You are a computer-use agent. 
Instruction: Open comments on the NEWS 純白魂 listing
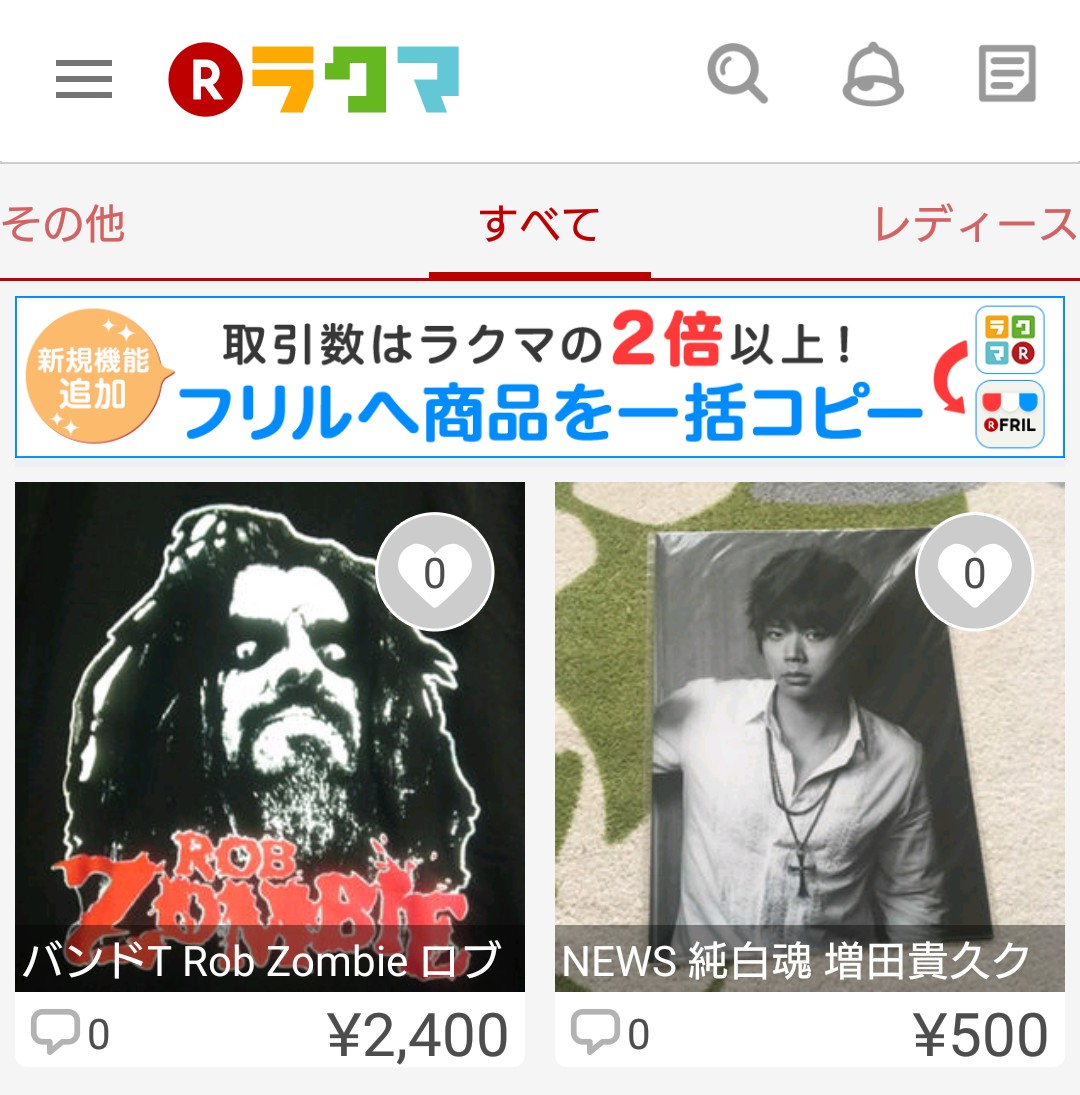click(610, 1034)
